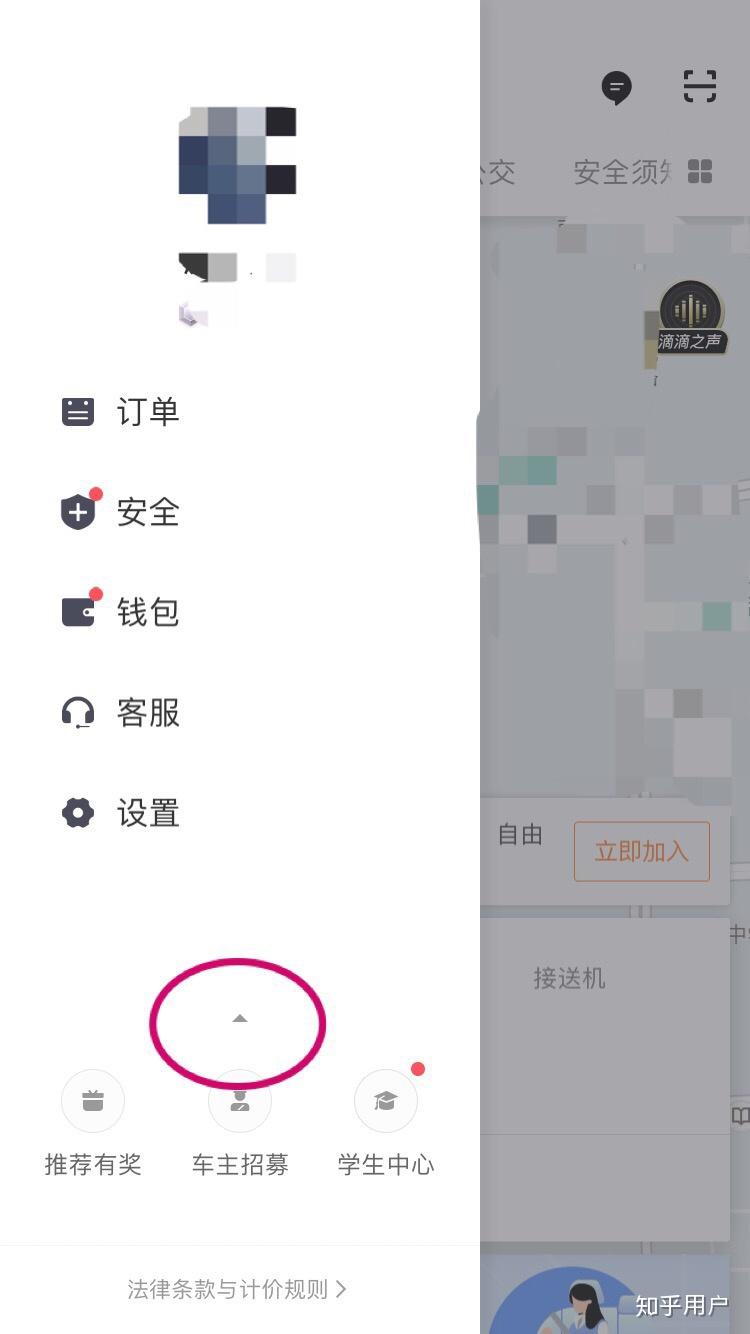Open 学生中心 student center
The width and height of the screenshot is (750, 1334).
click(386, 1122)
